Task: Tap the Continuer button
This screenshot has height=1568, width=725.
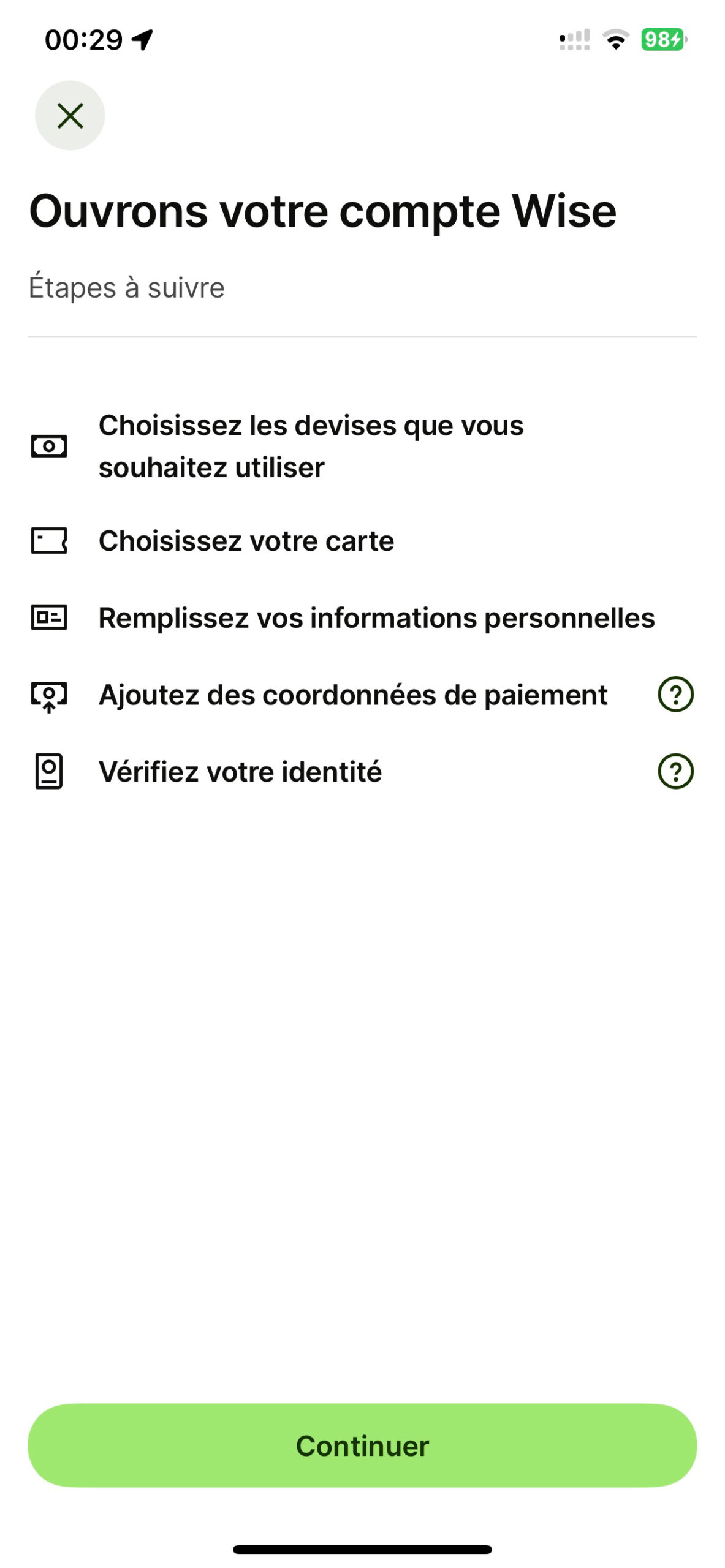Action: click(362, 1445)
